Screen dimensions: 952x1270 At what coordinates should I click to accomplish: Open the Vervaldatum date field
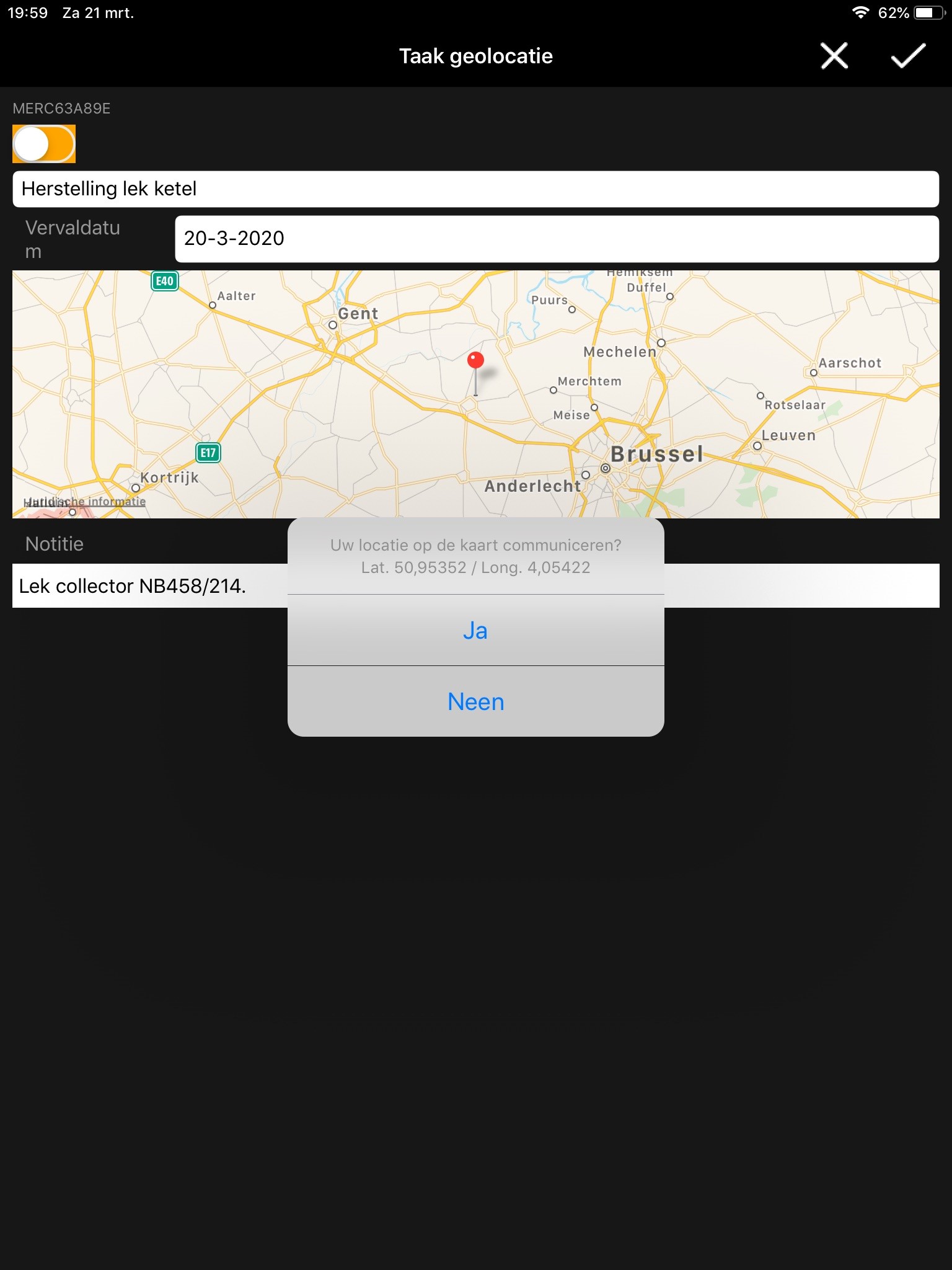557,239
